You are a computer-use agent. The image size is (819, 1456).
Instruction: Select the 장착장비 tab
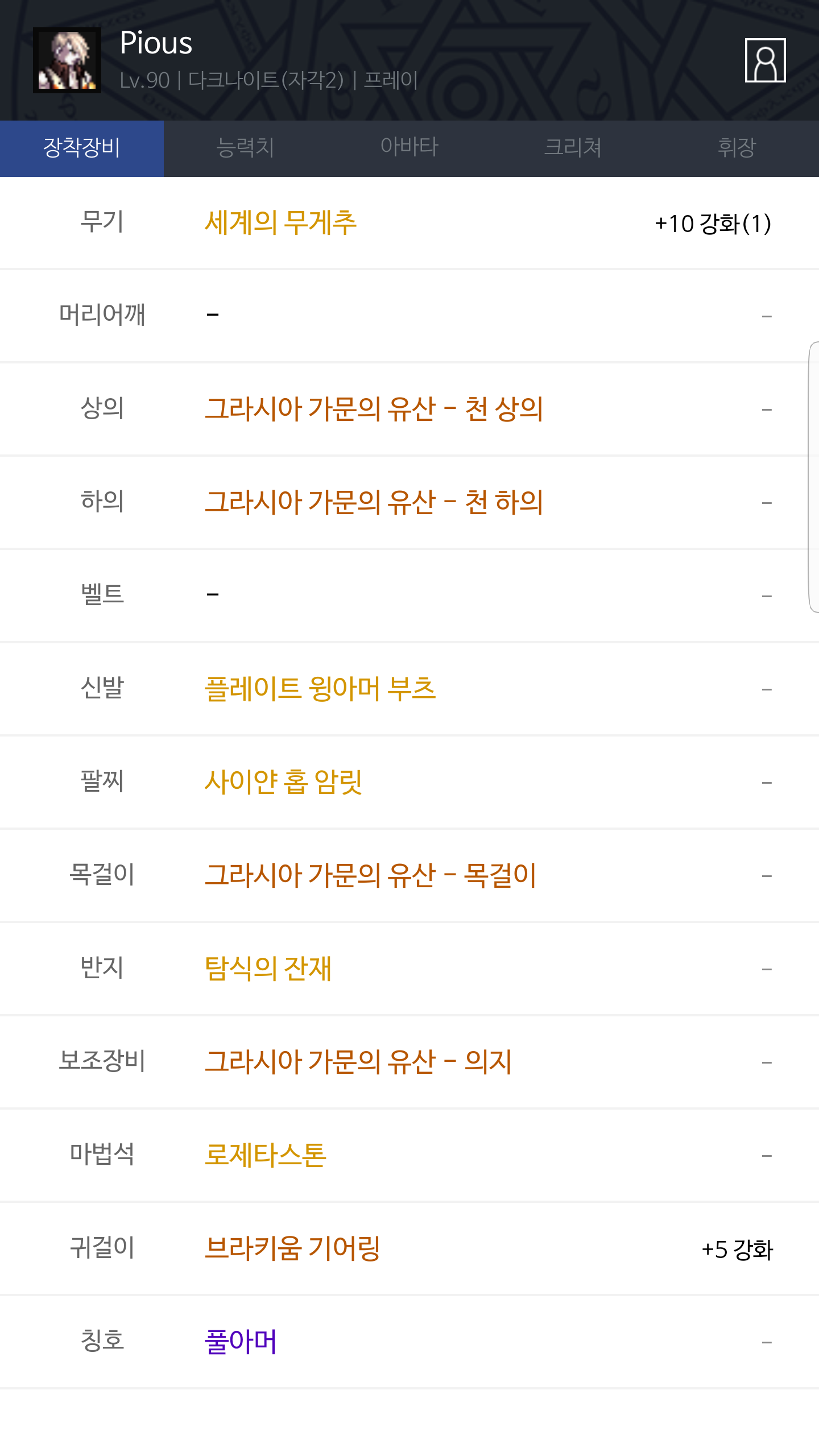82,148
